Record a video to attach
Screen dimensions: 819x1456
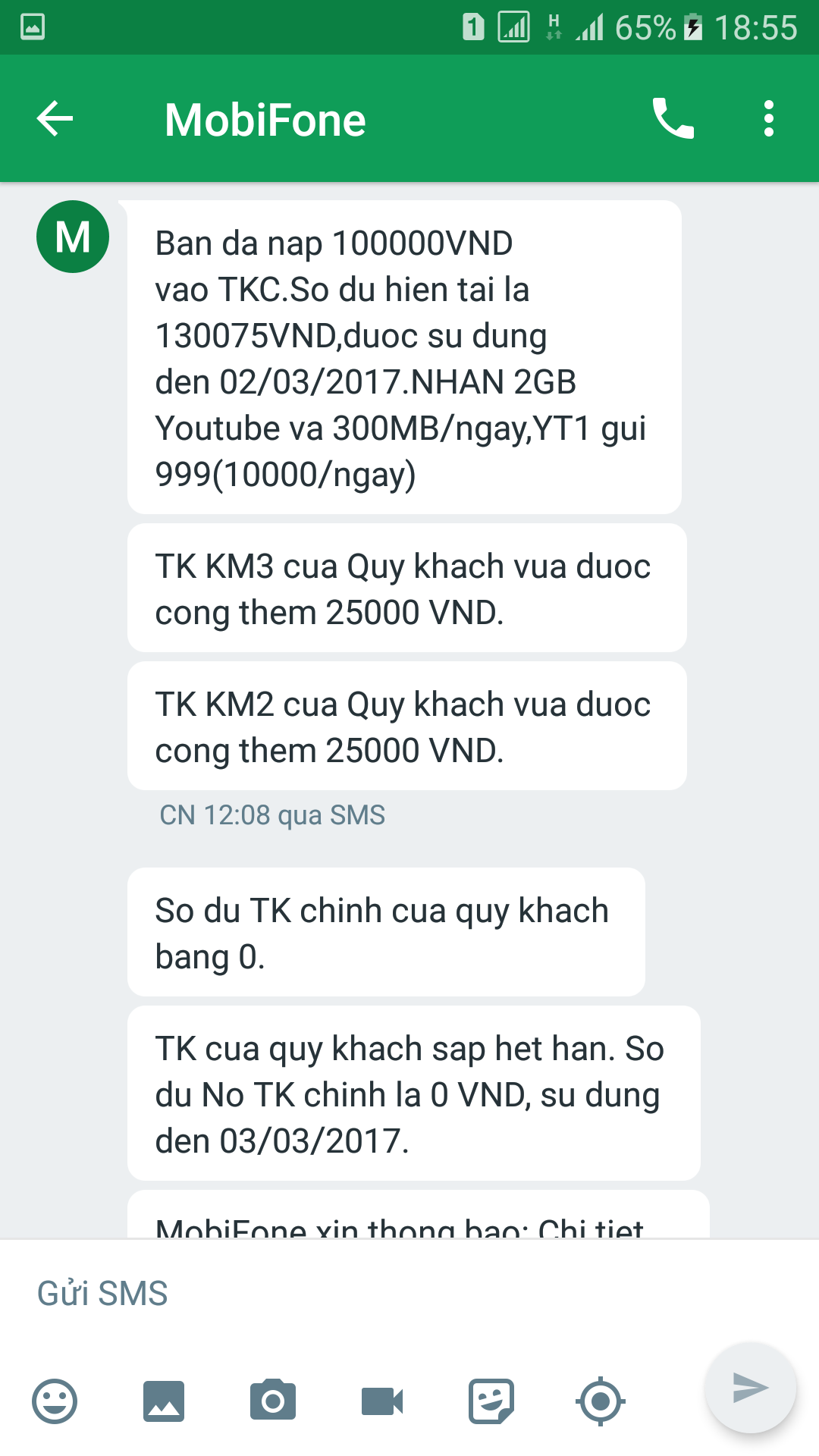(382, 1401)
